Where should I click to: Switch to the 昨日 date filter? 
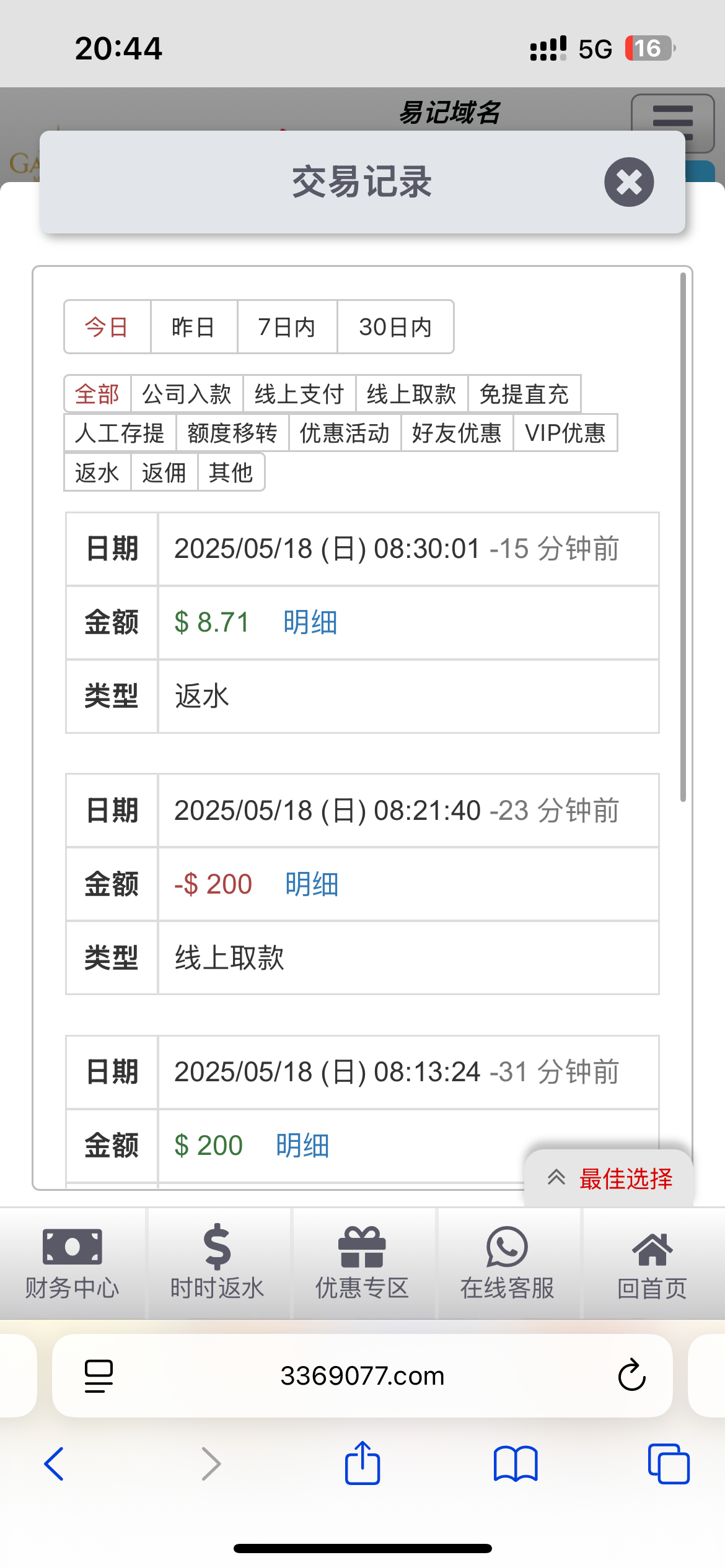point(193,327)
